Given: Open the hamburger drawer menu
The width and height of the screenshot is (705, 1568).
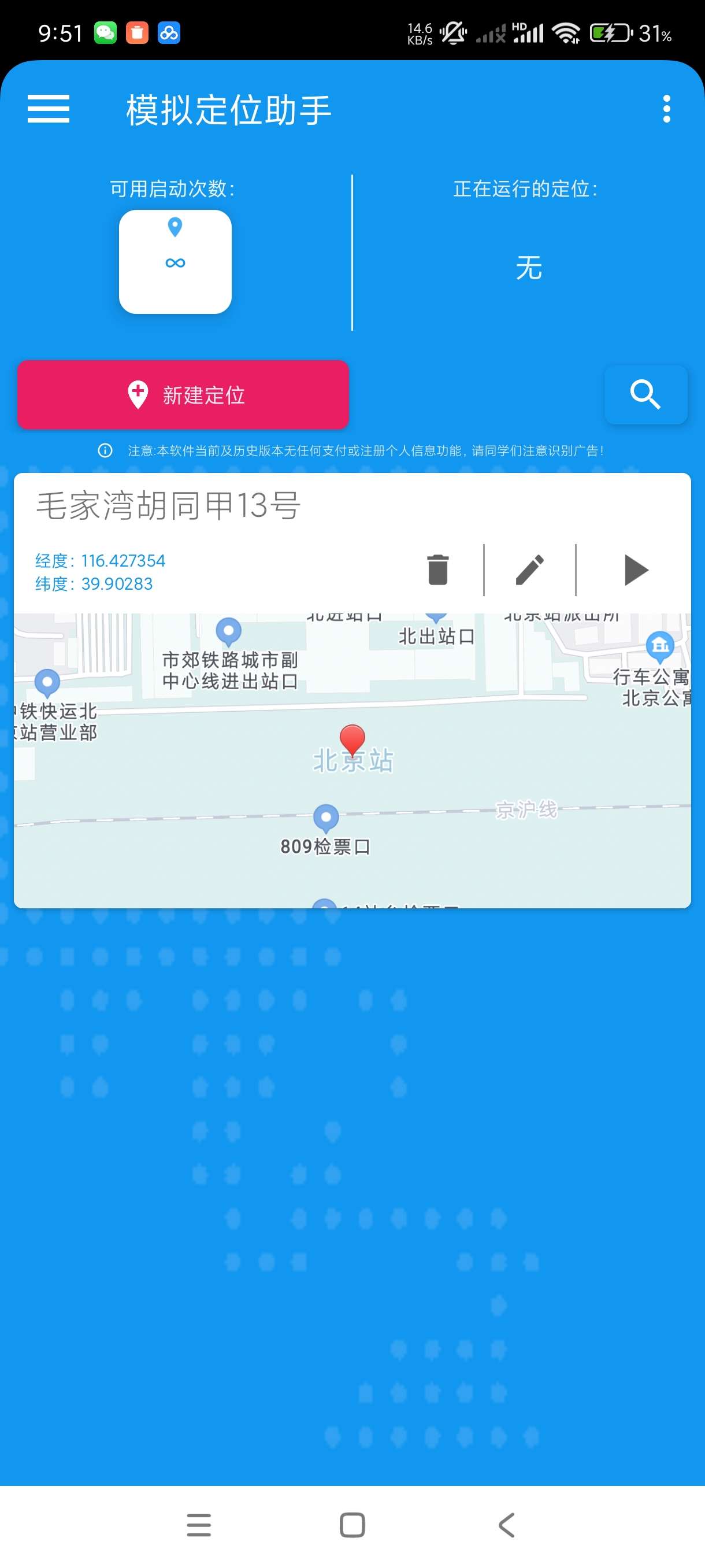Looking at the screenshot, I should tap(49, 109).
